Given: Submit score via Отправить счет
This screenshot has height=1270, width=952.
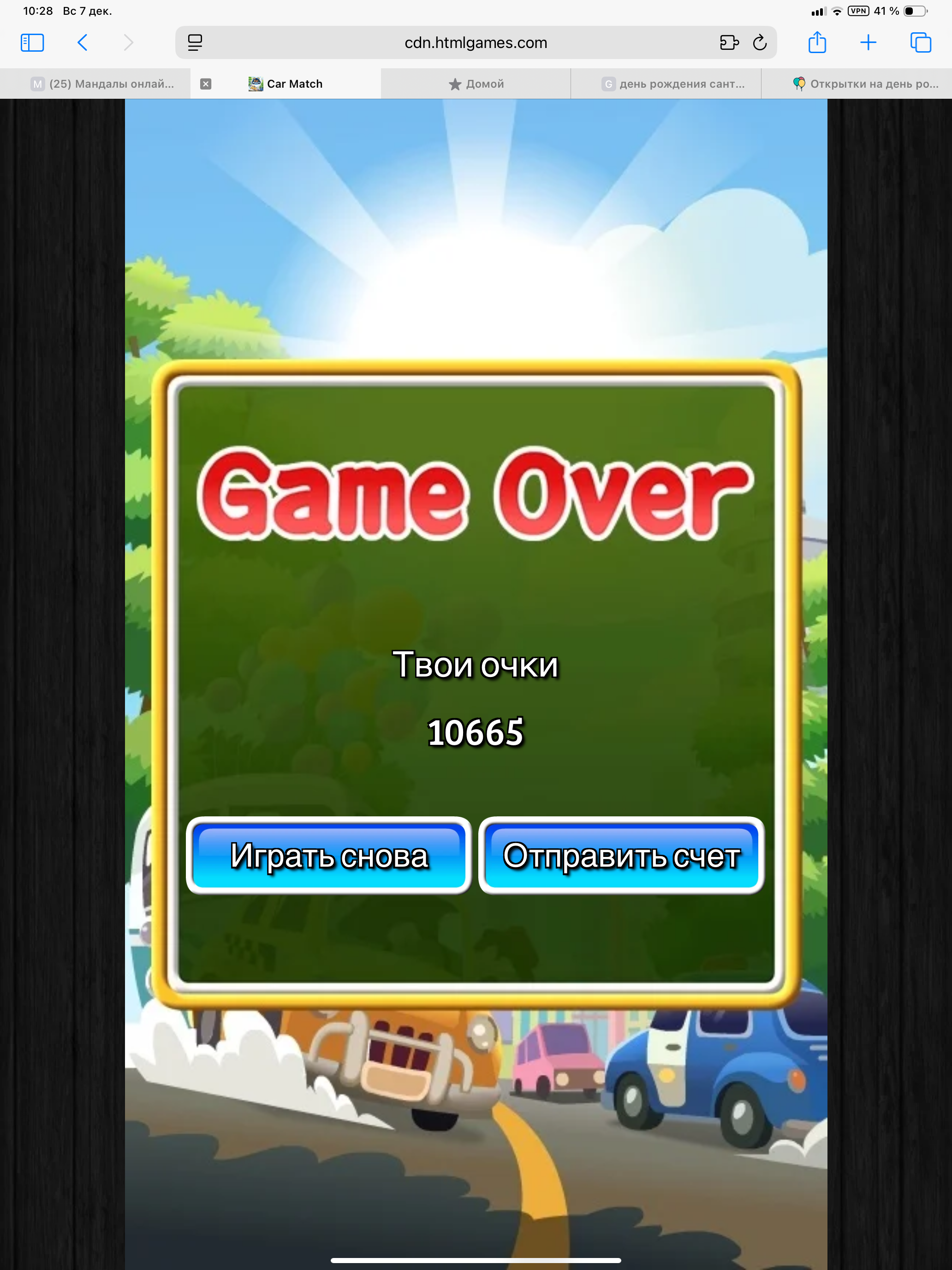Looking at the screenshot, I should pos(621,856).
